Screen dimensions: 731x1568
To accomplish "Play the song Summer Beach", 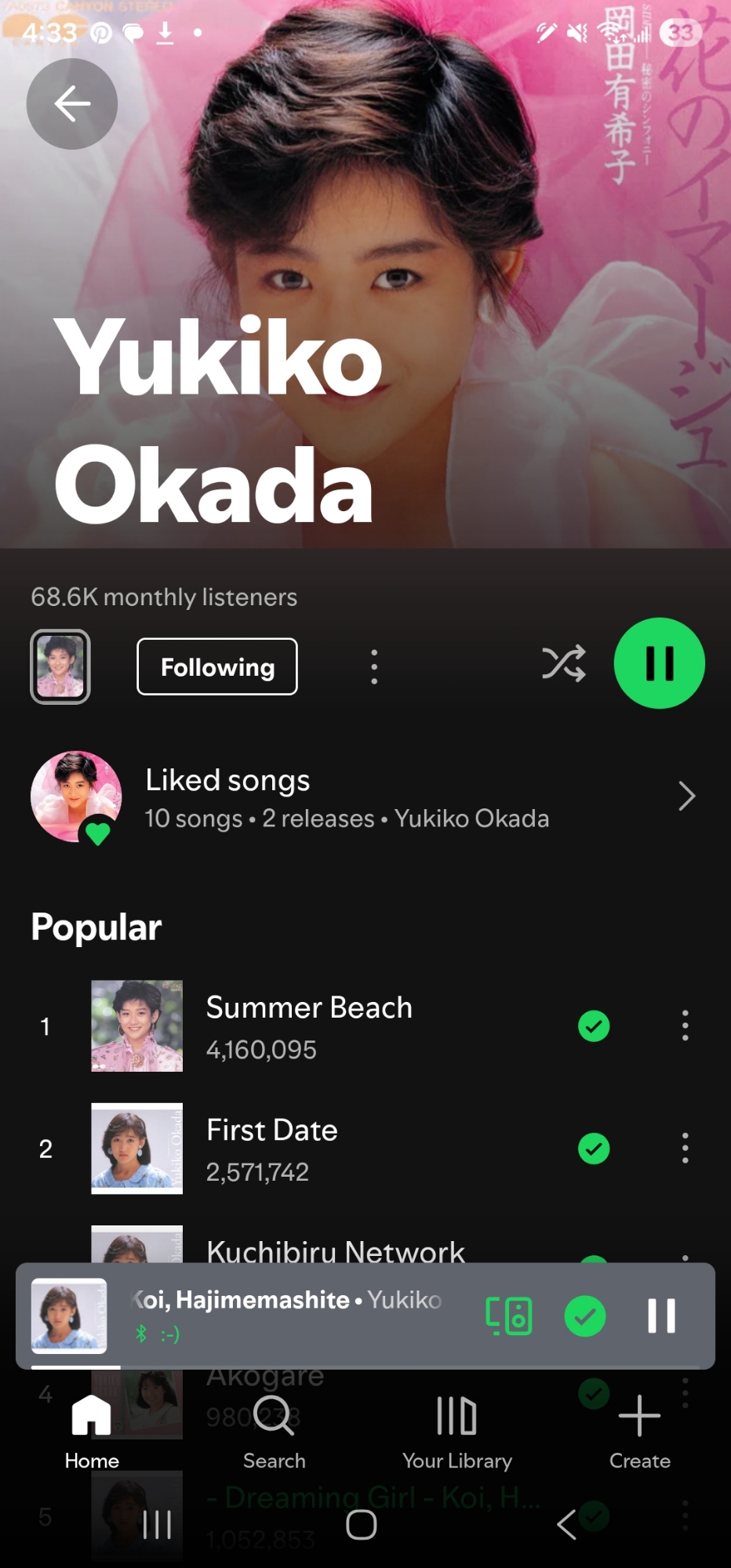I will [309, 1025].
